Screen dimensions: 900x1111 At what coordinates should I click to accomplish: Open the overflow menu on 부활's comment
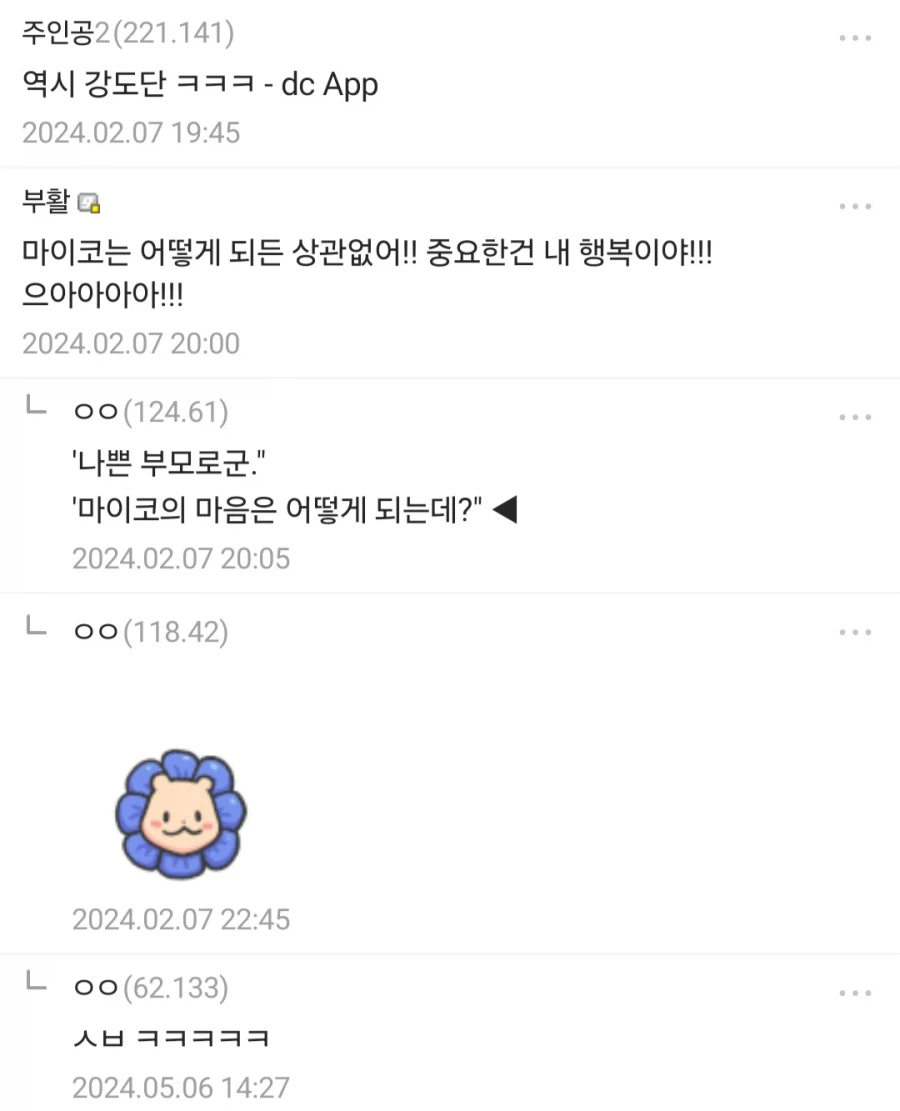[855, 206]
